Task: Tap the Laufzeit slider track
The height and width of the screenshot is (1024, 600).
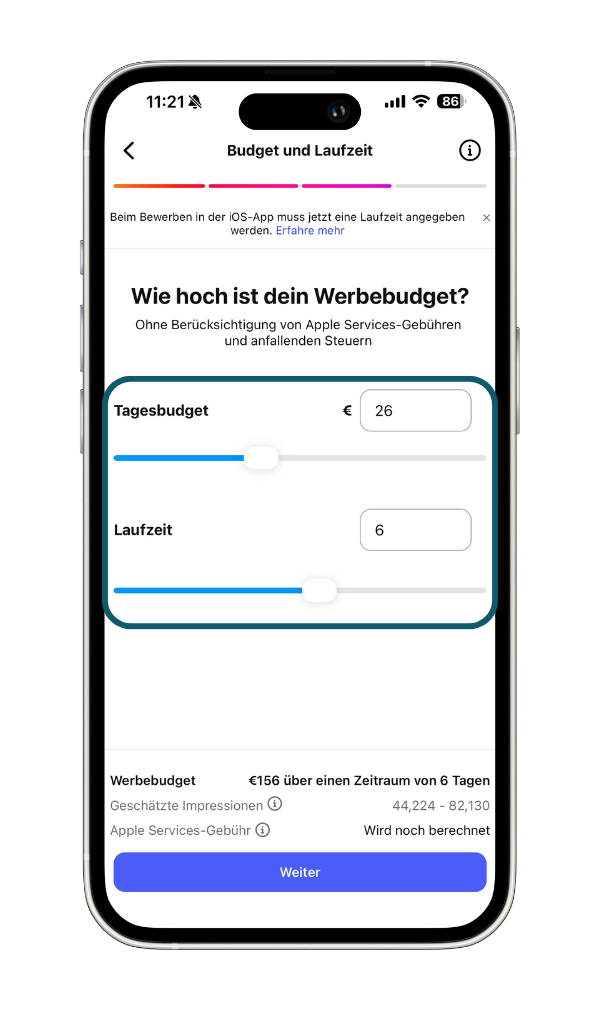Action: point(410,590)
